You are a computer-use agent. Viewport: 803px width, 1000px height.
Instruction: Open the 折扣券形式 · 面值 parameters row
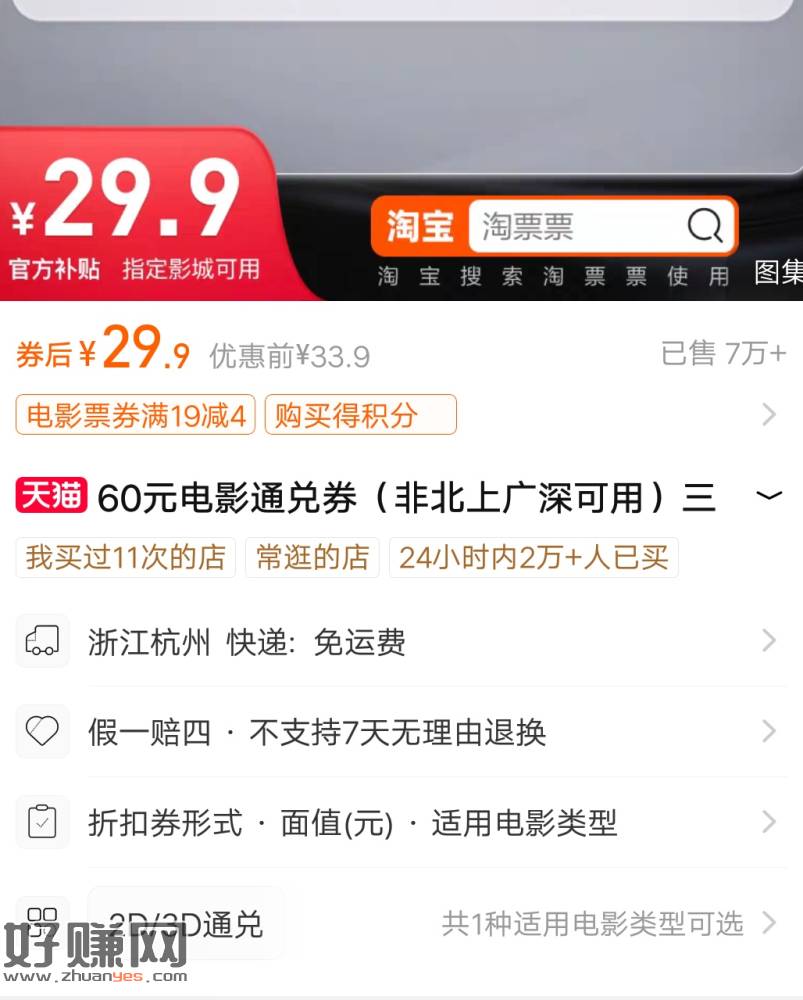pos(400,823)
